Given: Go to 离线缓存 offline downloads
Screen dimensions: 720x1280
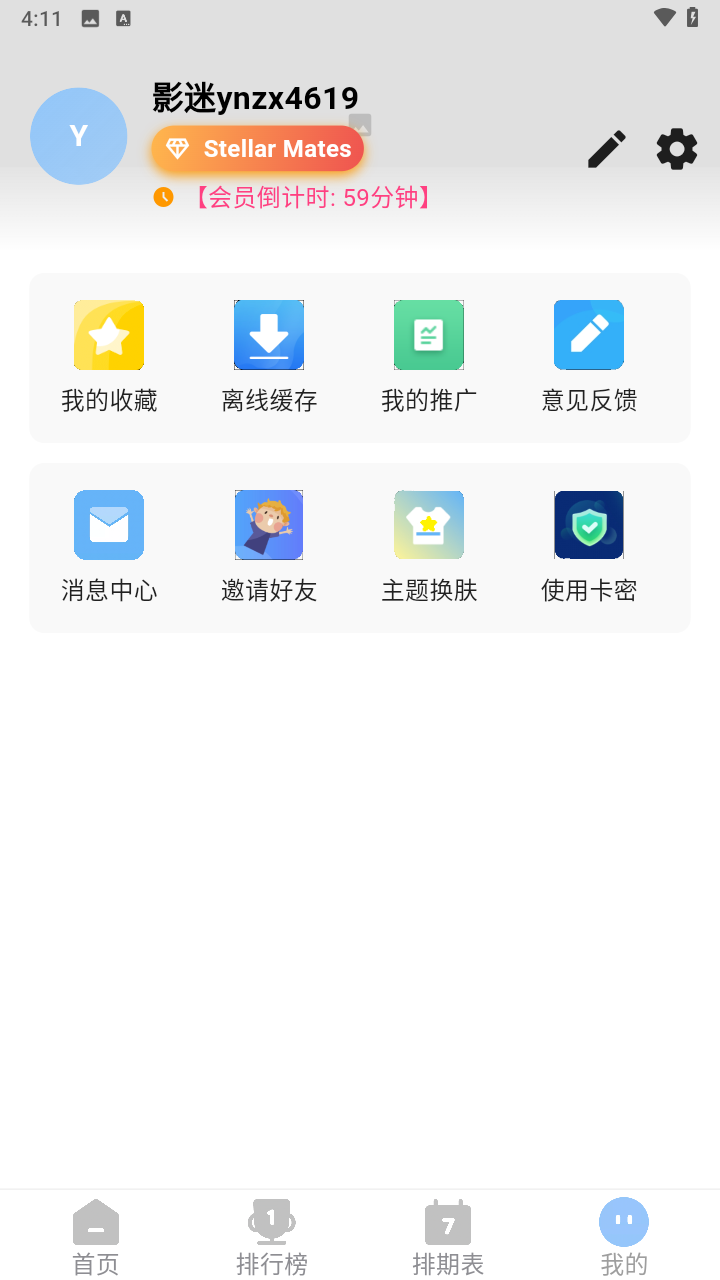Looking at the screenshot, I should coord(269,356).
